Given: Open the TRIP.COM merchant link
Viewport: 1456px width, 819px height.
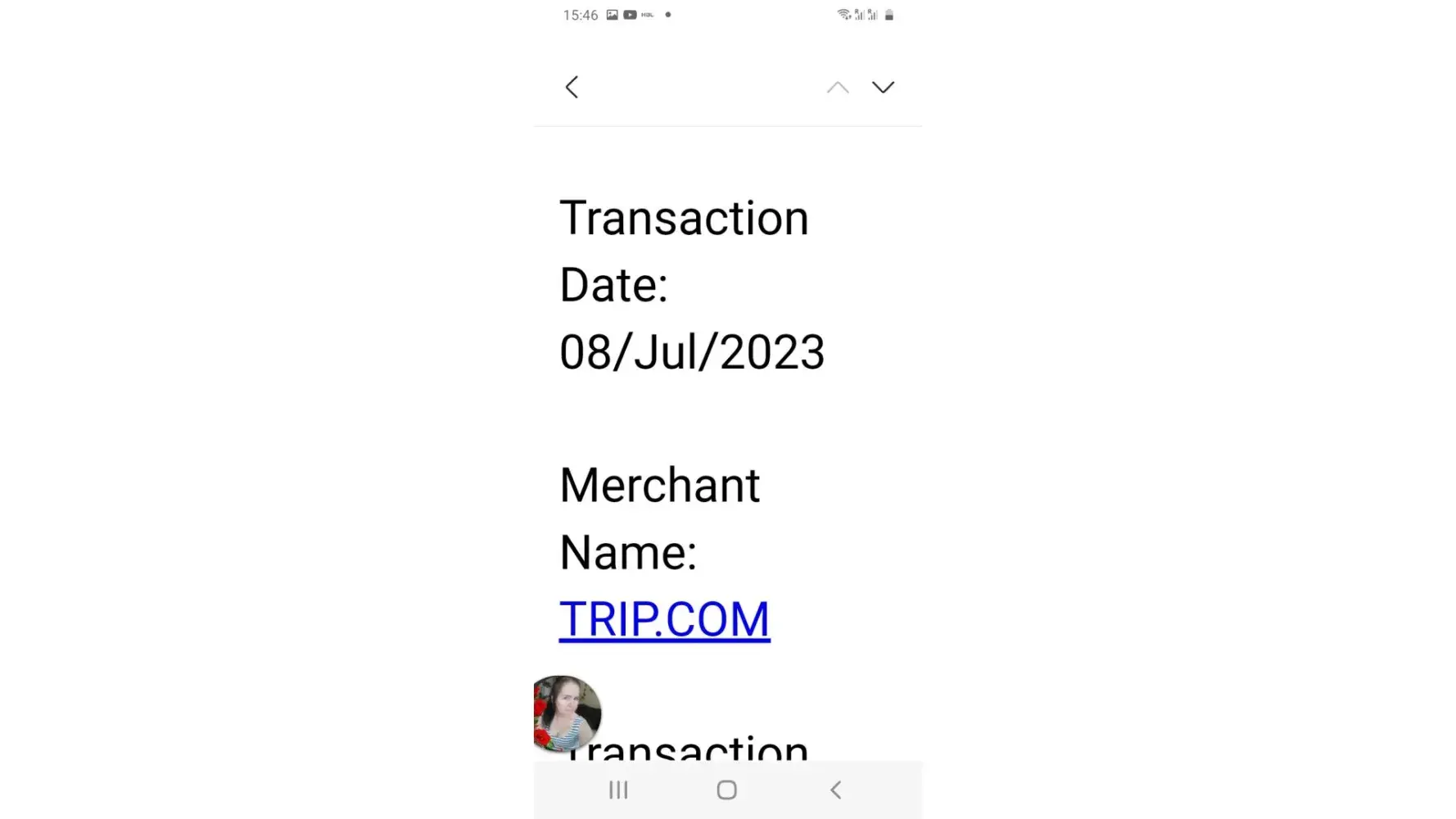Looking at the screenshot, I should [664, 619].
